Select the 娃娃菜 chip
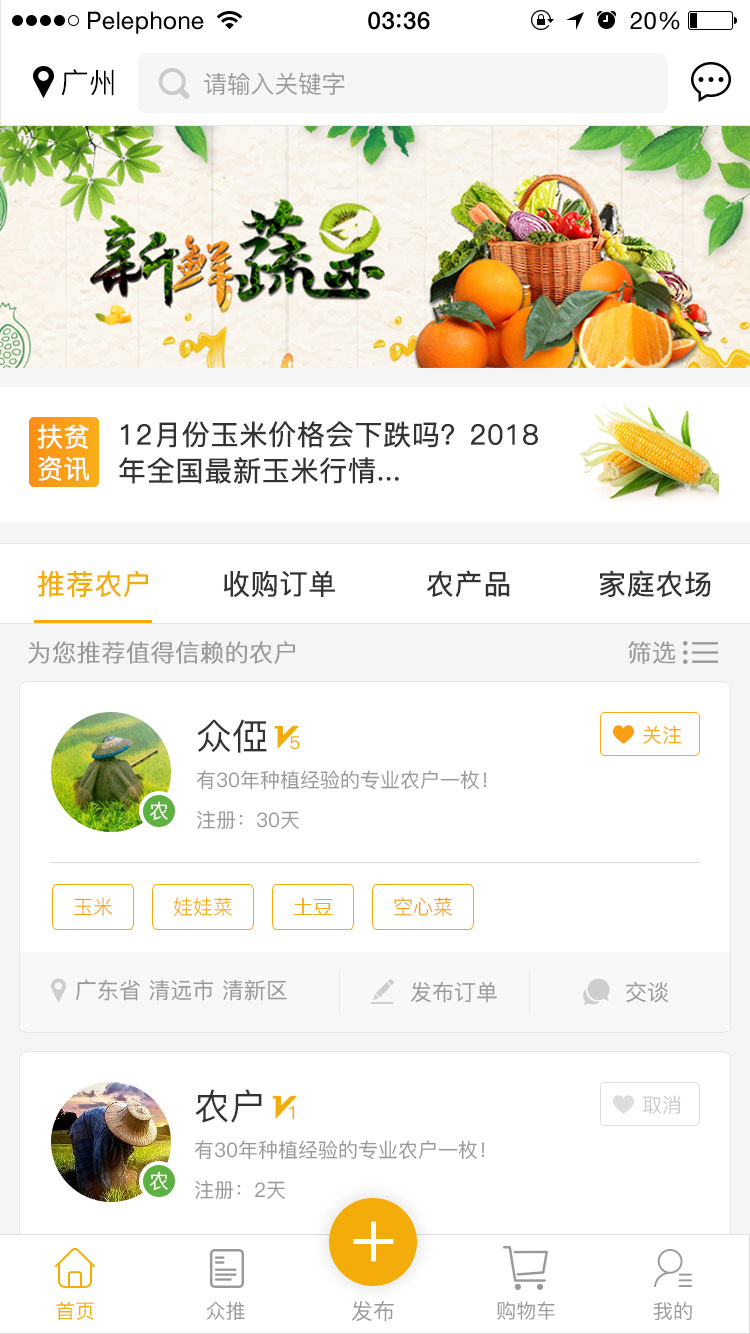Screen dimensions: 750x1334 coord(203,907)
